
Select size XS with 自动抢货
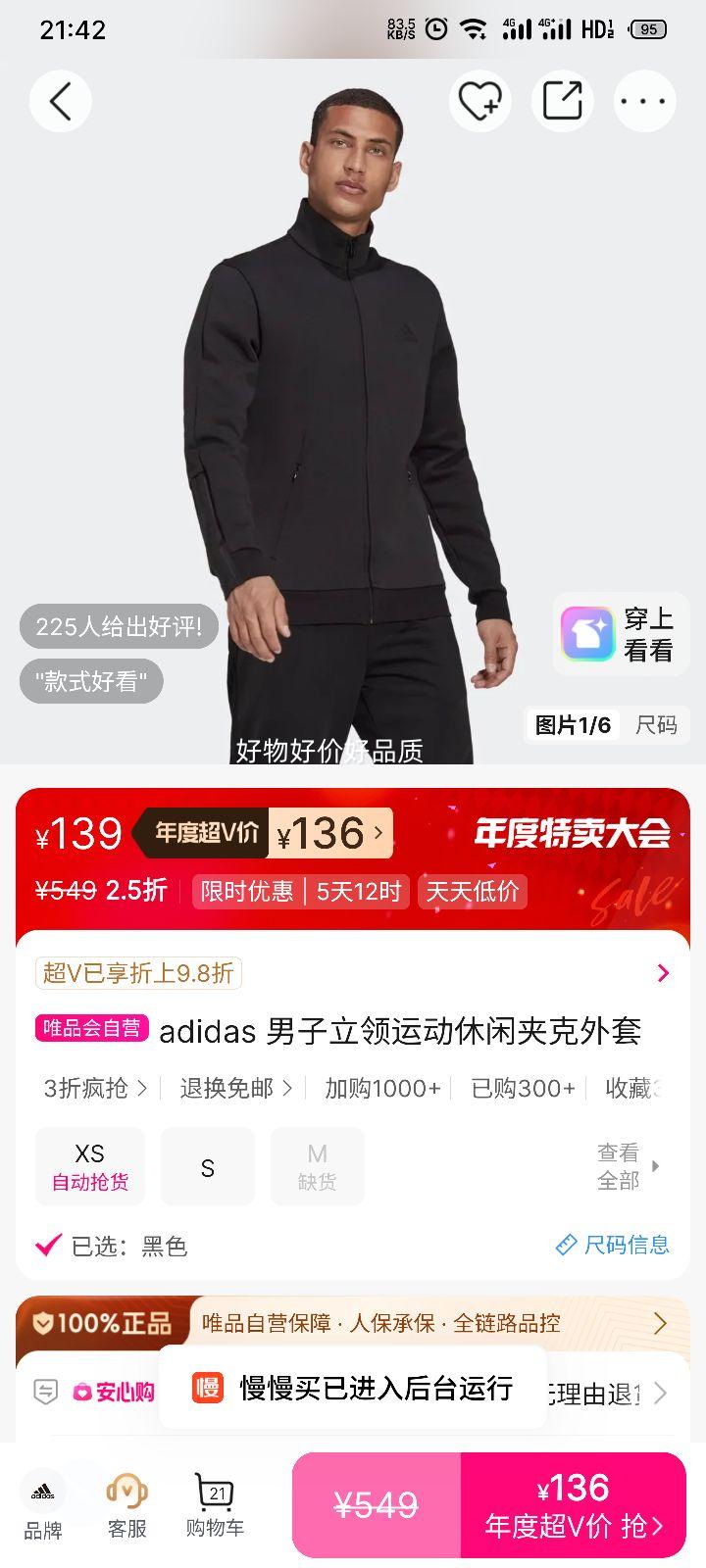[x=89, y=1166]
